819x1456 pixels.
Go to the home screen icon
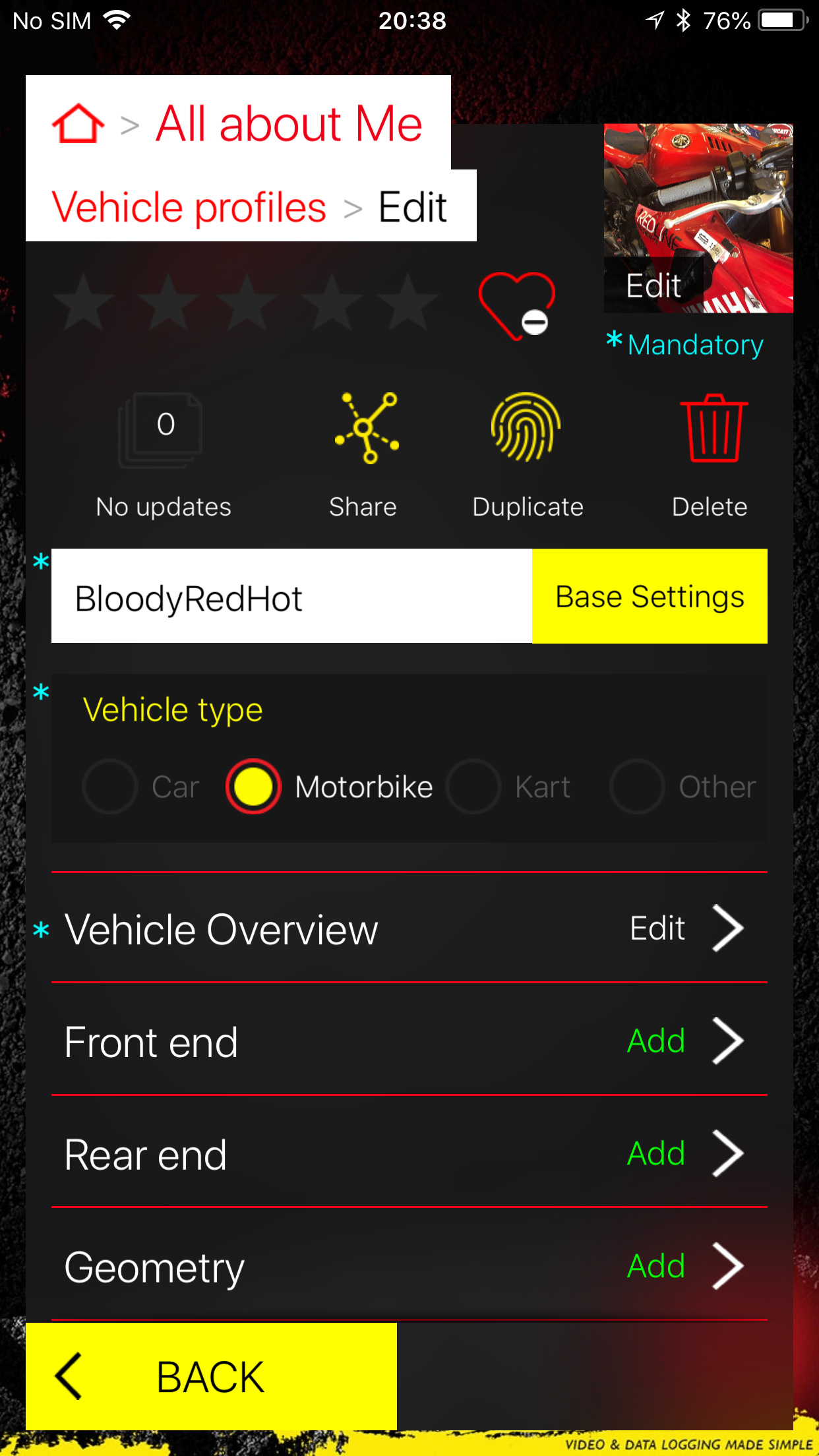click(x=78, y=123)
